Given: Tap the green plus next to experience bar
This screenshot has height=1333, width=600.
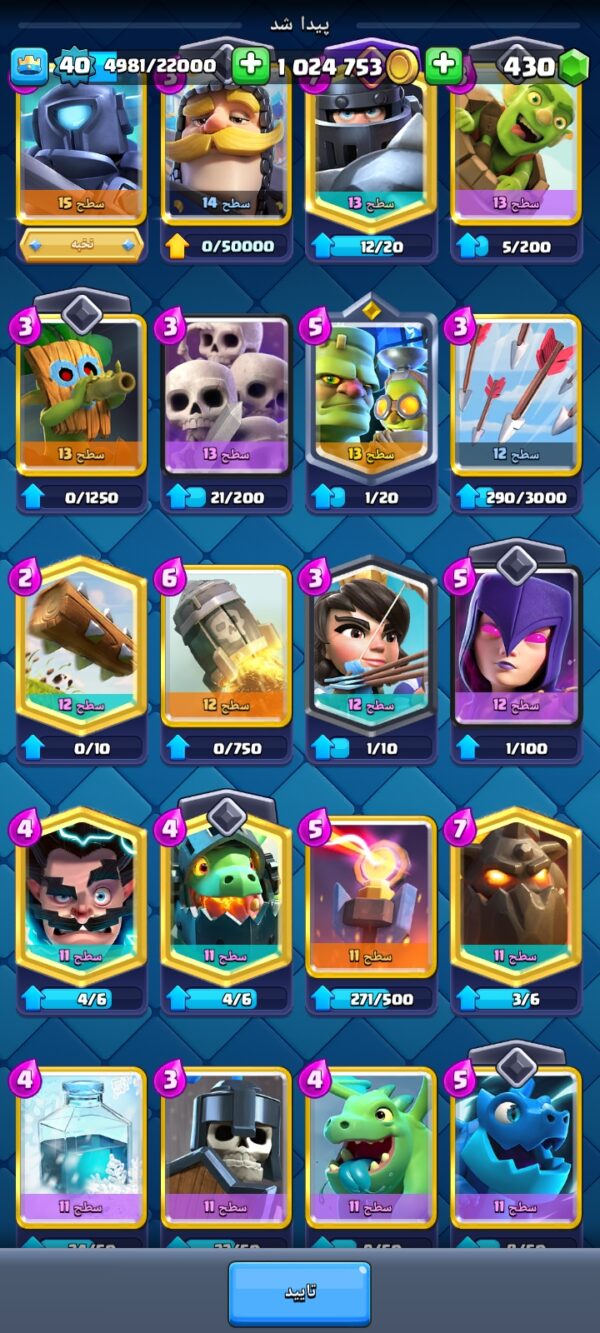Looking at the screenshot, I should [251, 66].
